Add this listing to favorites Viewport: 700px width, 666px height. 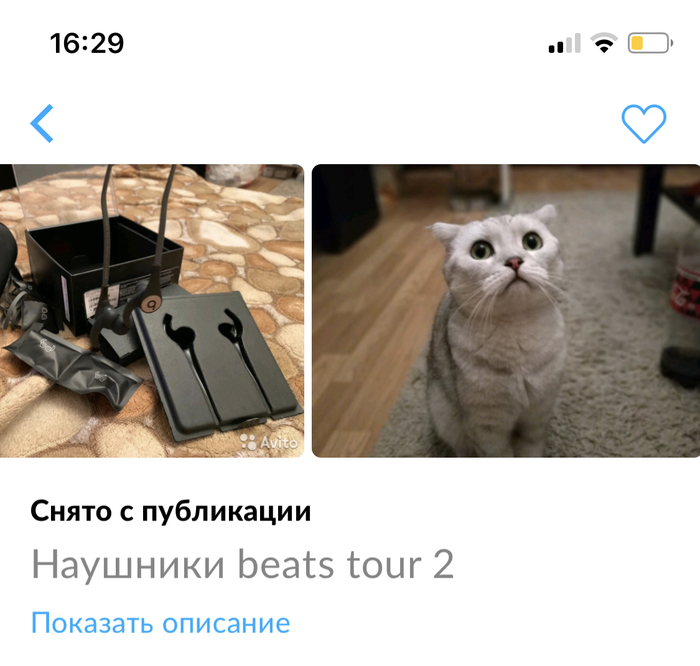point(643,124)
